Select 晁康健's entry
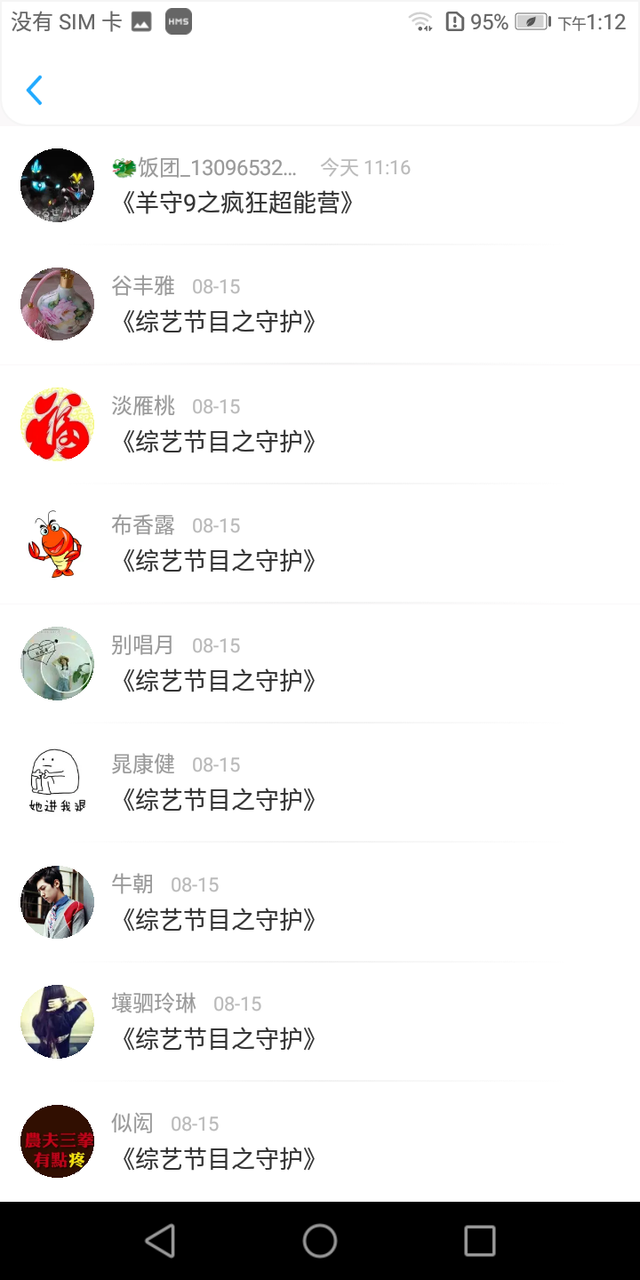640x1280 pixels. pos(320,782)
